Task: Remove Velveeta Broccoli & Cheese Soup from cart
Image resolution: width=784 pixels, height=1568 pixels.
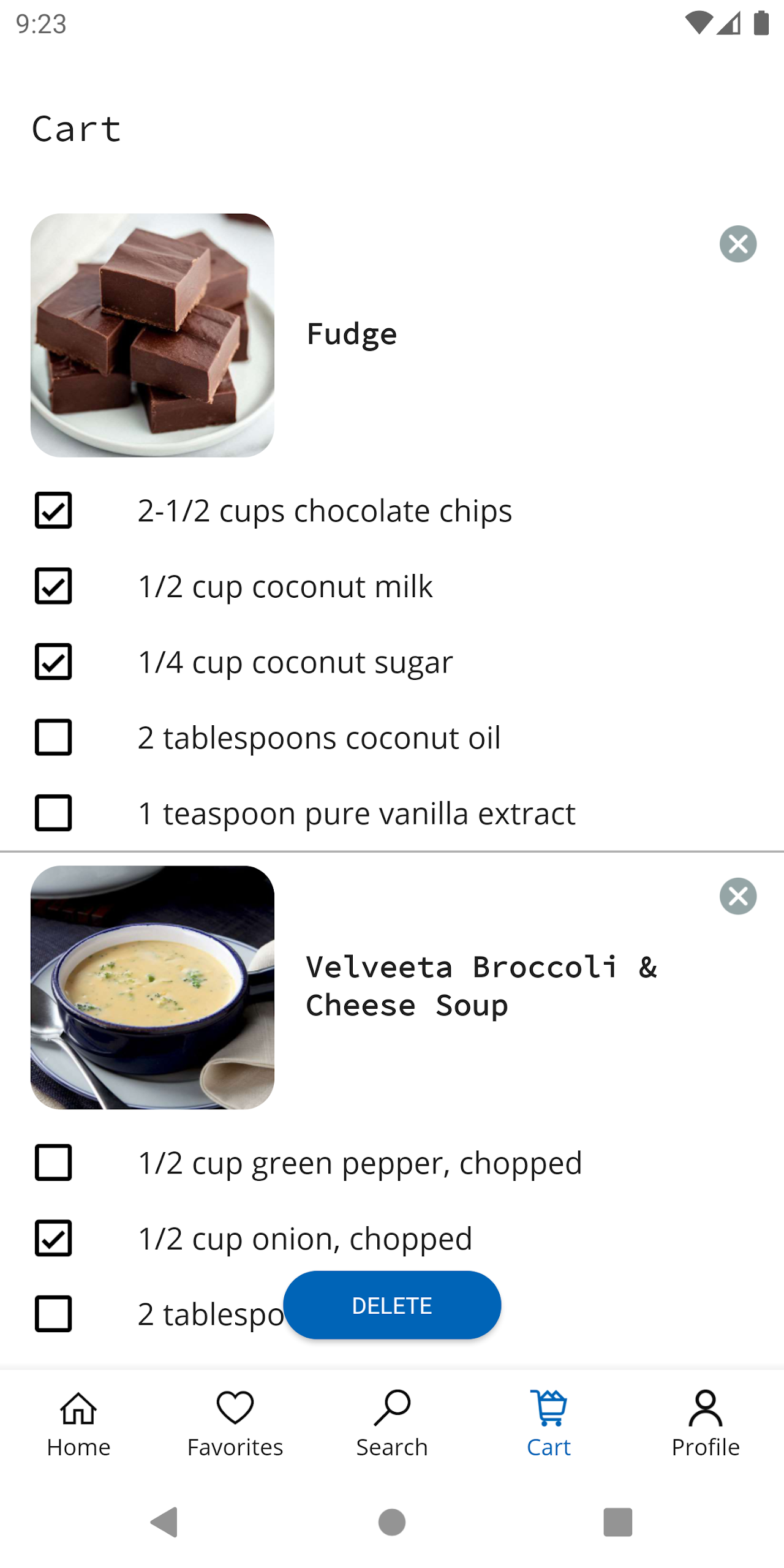Action: pyautogui.click(x=737, y=895)
